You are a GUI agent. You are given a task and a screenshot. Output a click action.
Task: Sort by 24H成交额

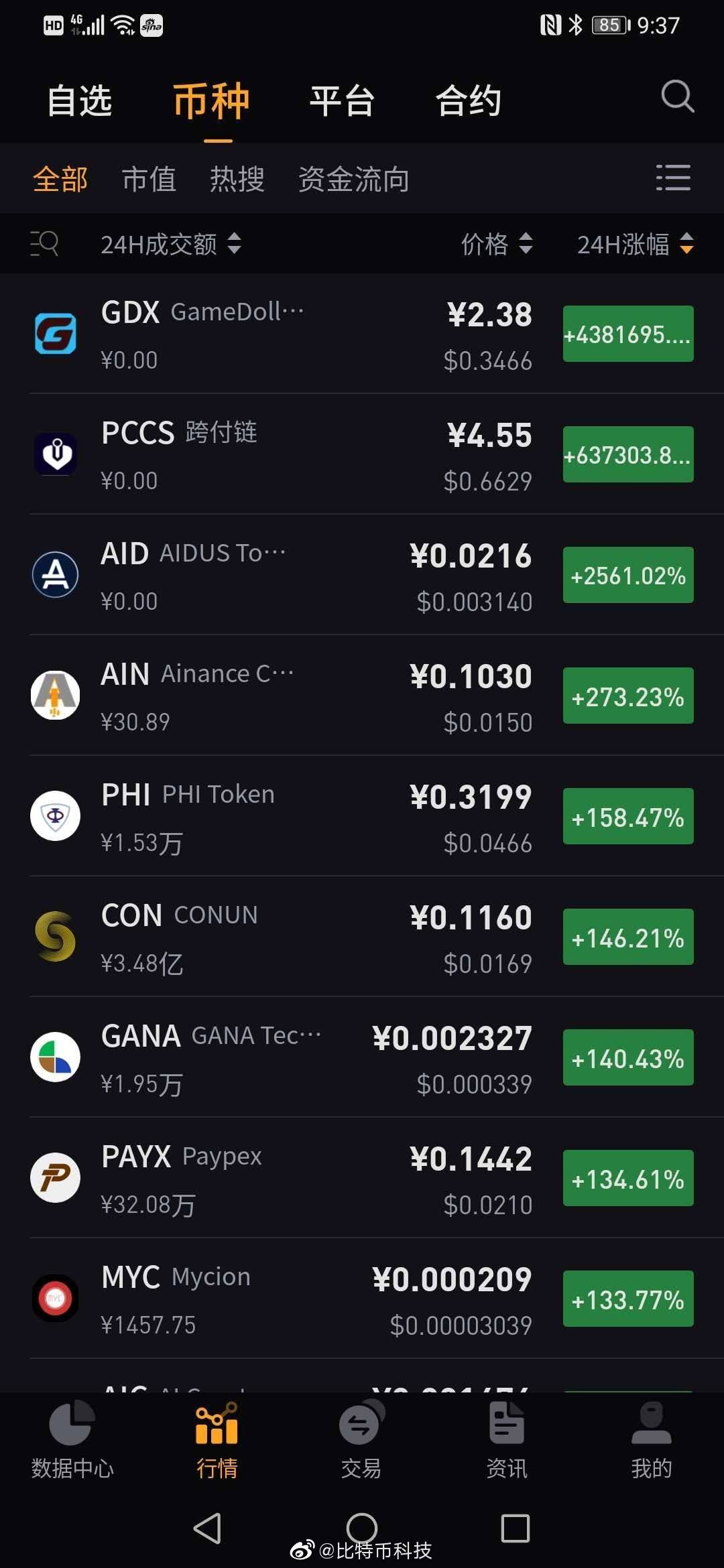(x=171, y=244)
